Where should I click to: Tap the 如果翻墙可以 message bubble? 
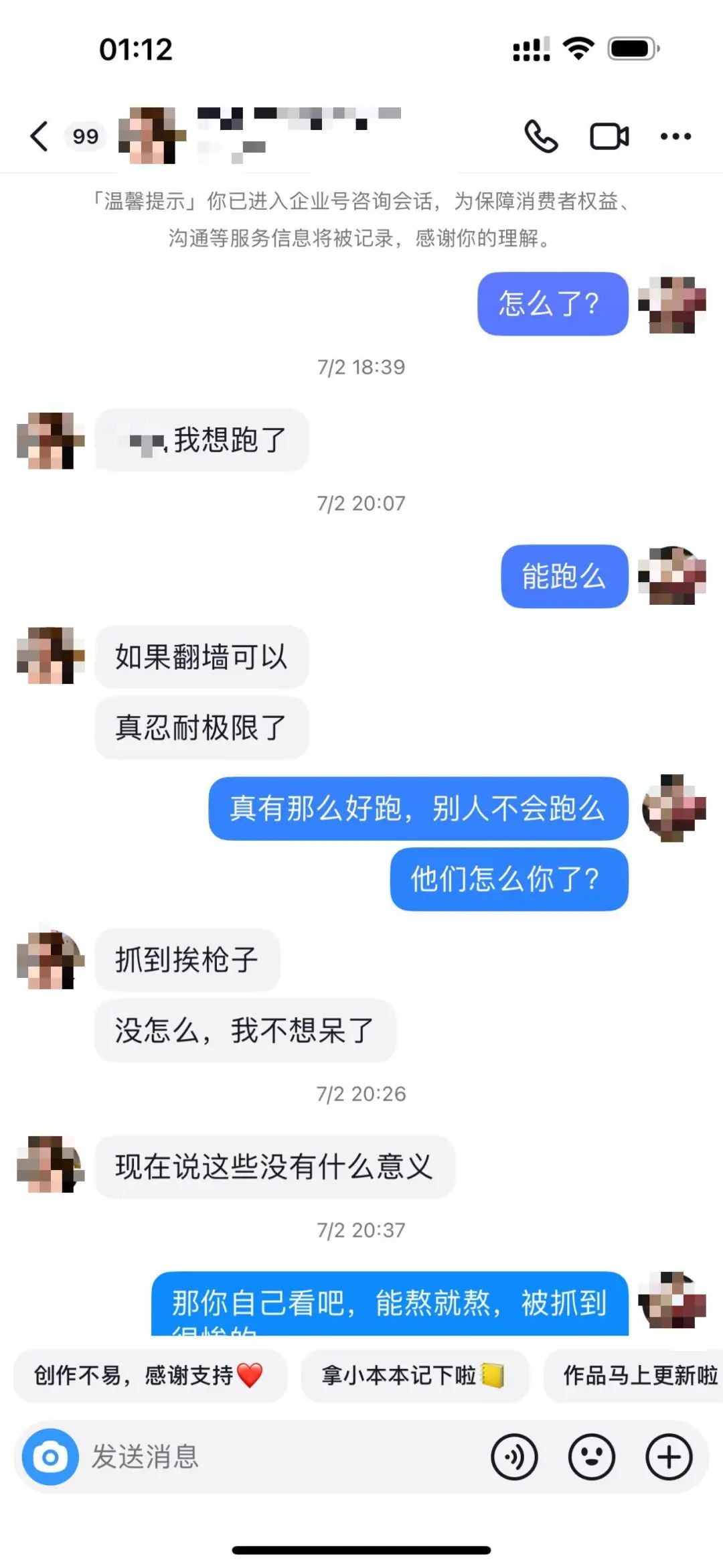click(202, 657)
